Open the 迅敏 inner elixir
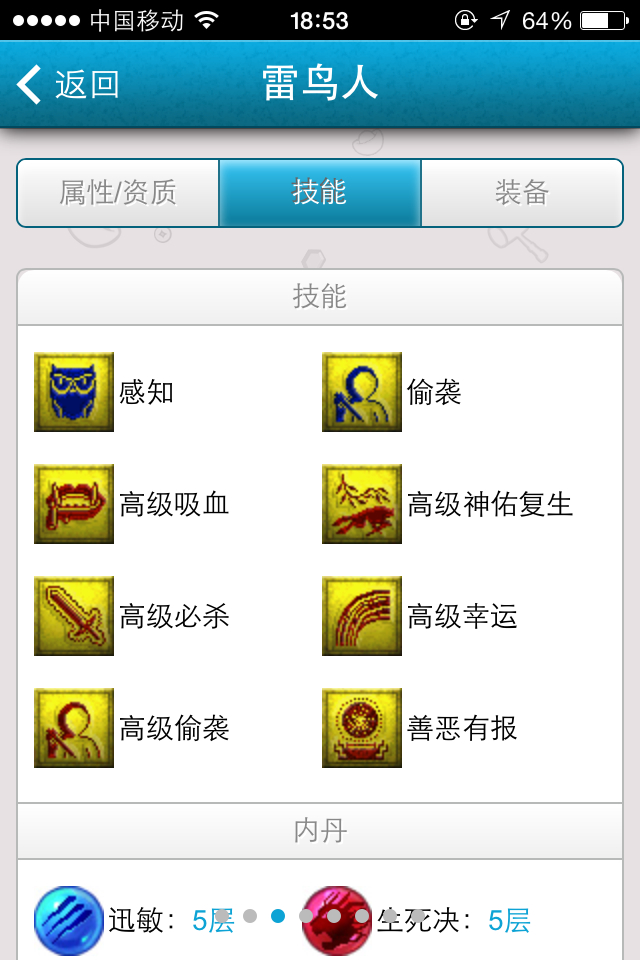Screen dimensions: 640x960 click(x=70, y=920)
